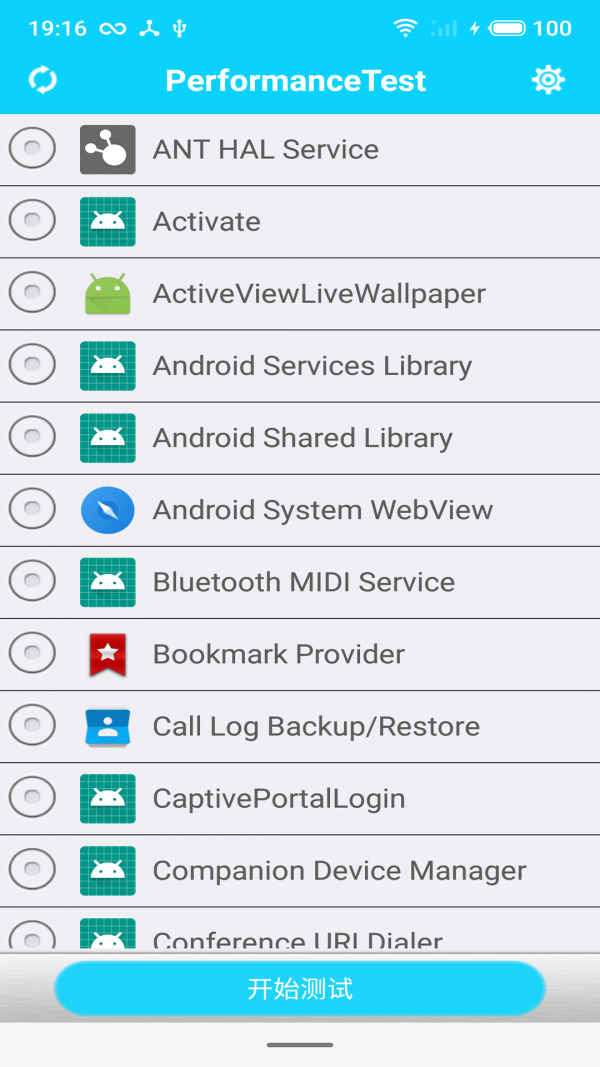
Task: Select Bluetooth MIDI Service radio button
Action: tap(32, 581)
